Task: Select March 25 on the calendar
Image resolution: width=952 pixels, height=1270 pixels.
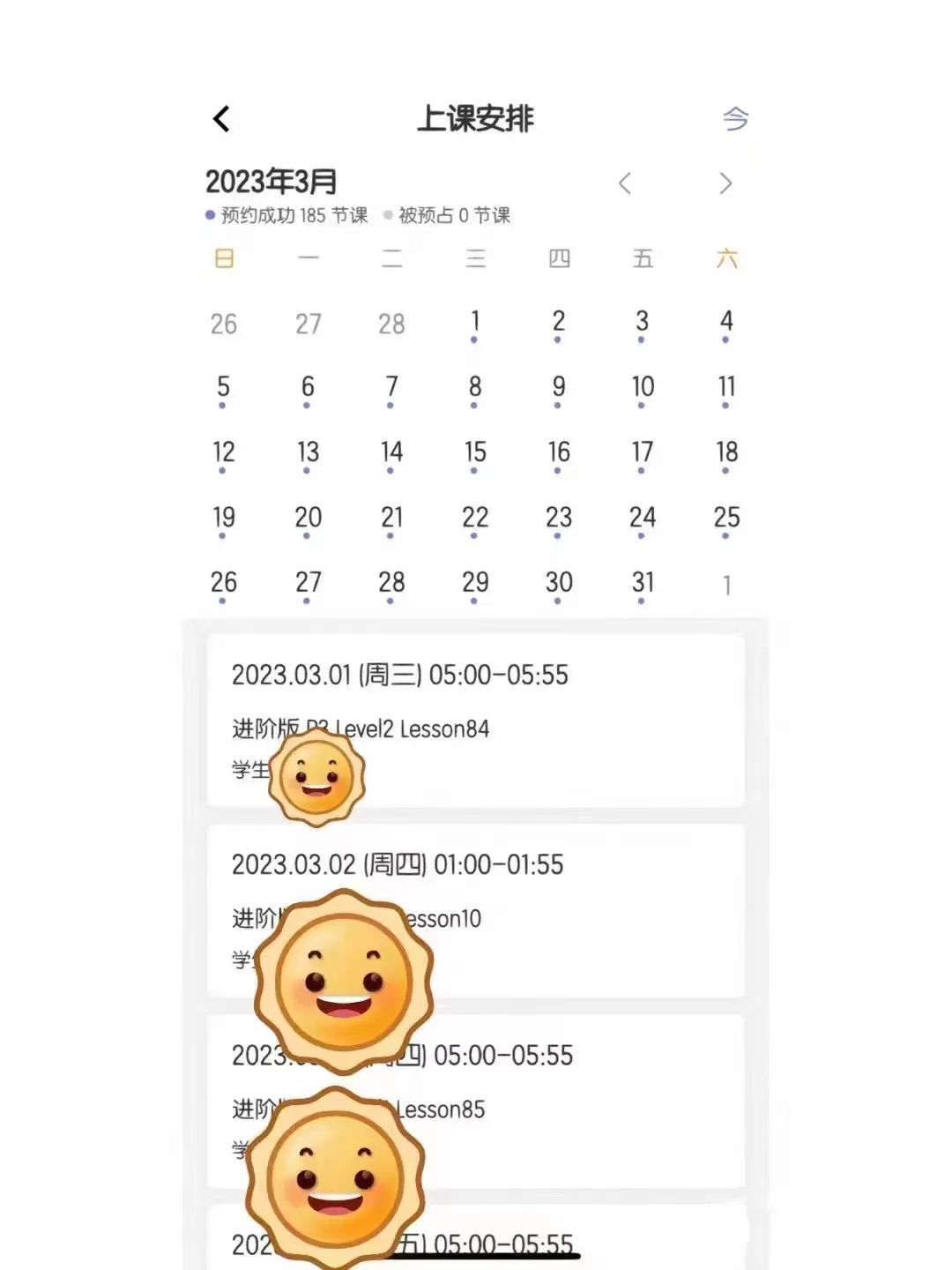Action: tap(726, 519)
